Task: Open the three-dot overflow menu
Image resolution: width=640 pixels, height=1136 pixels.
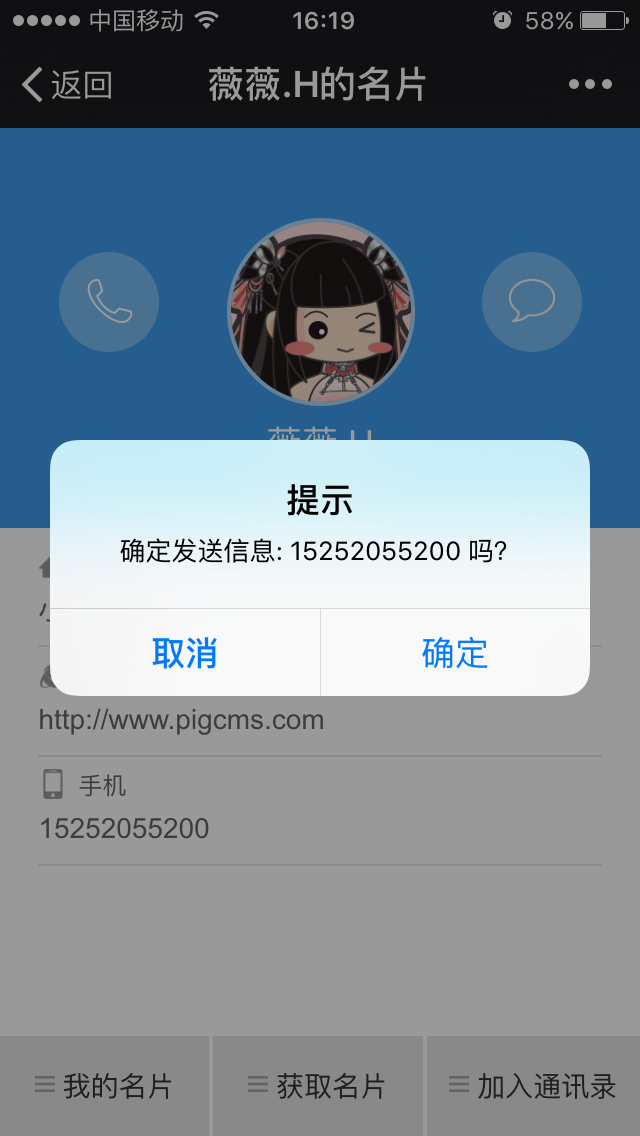Action: tap(590, 85)
